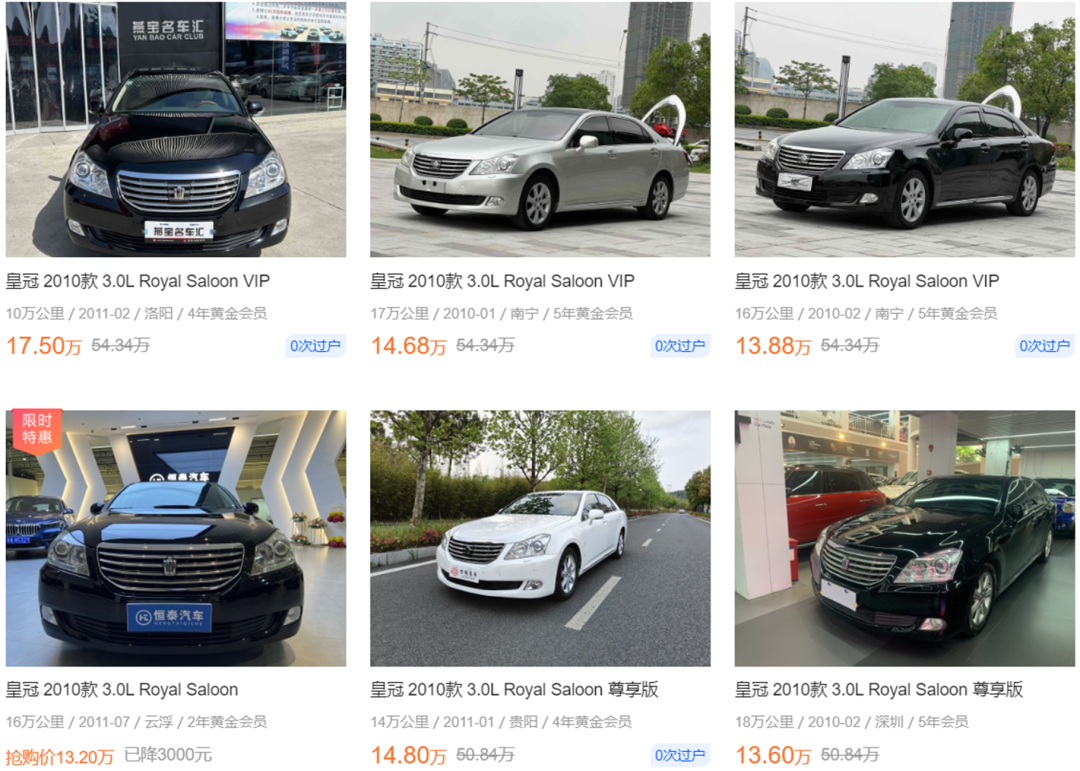Open the 17.50万 Royal Saloon VIP listing in 洛阳
1080x771 pixels.
click(x=138, y=281)
